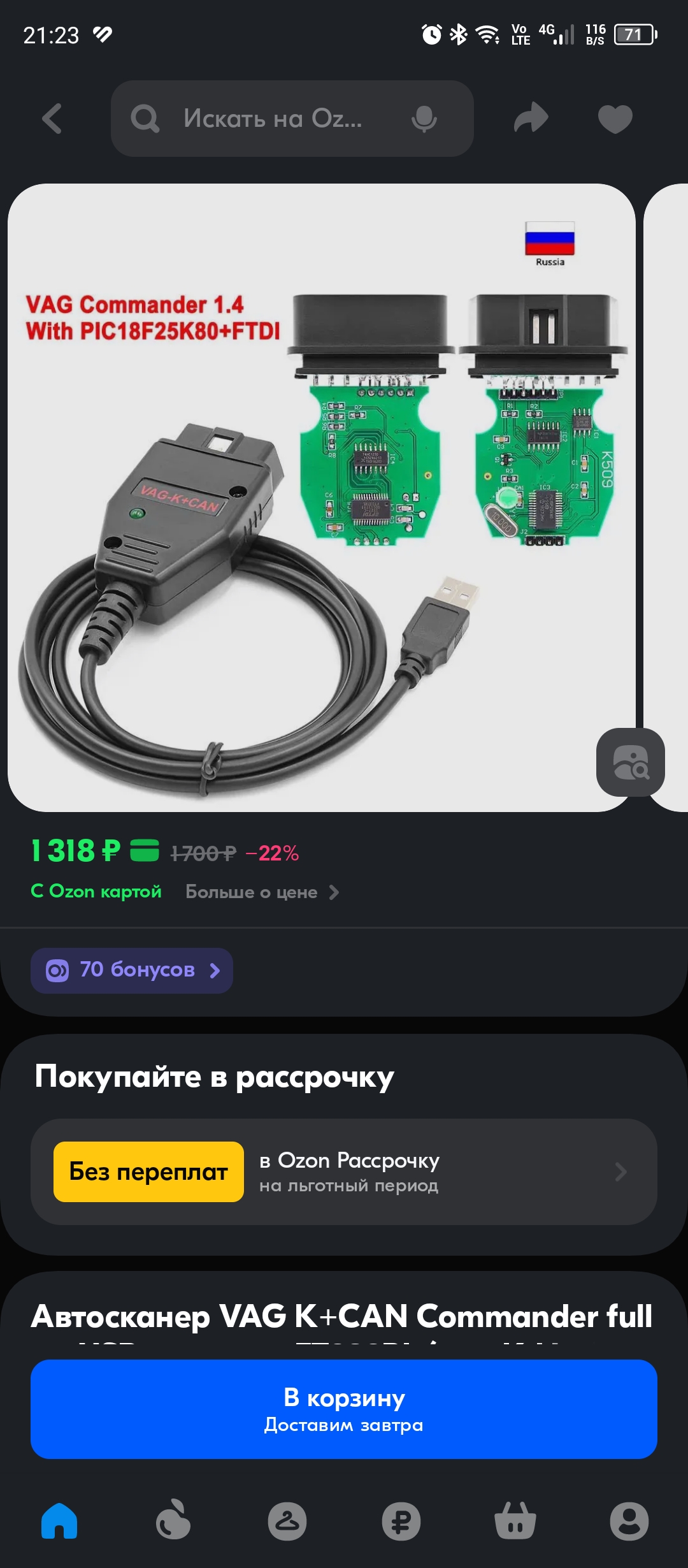This screenshot has width=688, height=1568.
Task: Go back to the previous page
Action: pyautogui.click(x=52, y=119)
